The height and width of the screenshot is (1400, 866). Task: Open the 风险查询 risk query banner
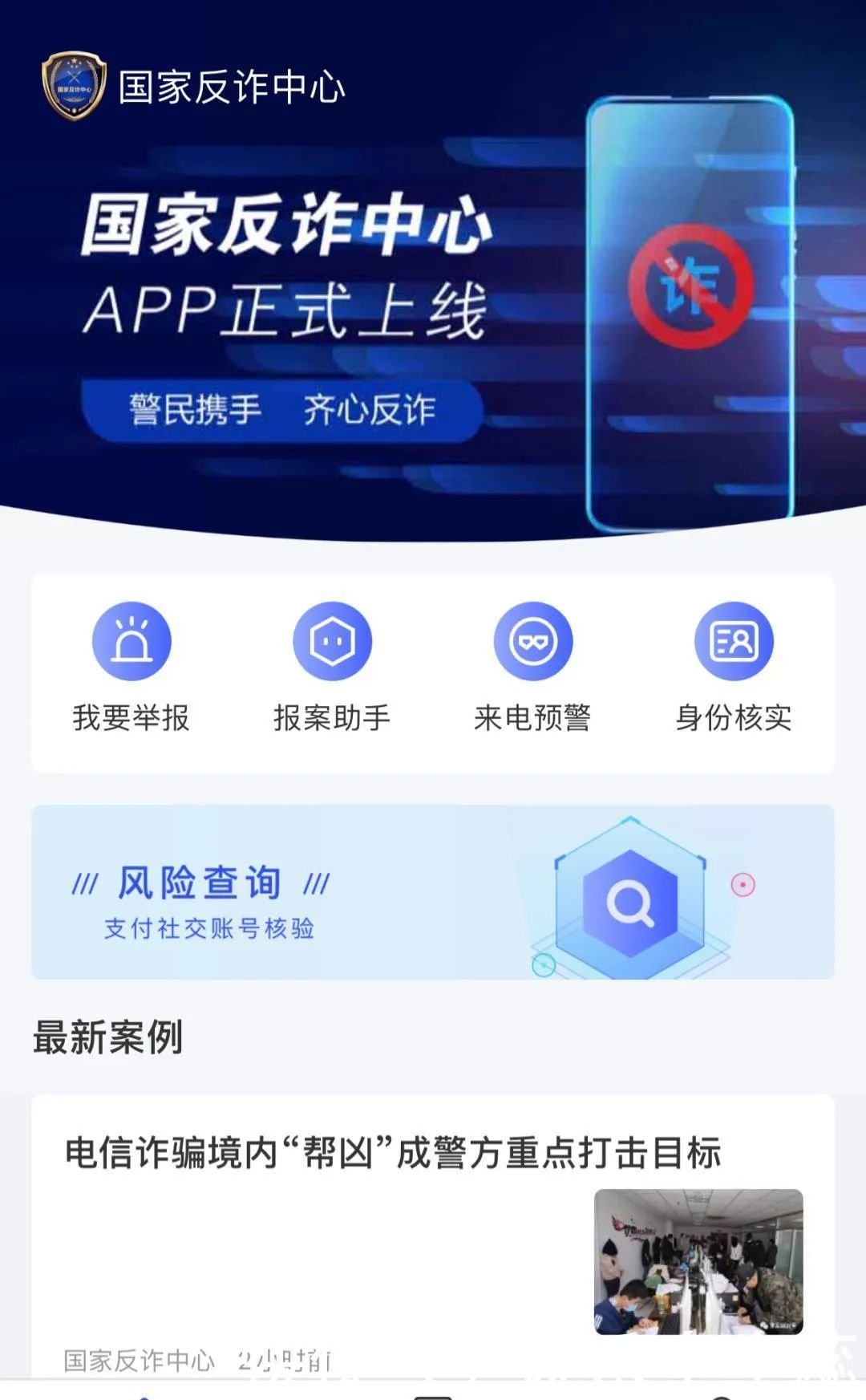[433, 892]
